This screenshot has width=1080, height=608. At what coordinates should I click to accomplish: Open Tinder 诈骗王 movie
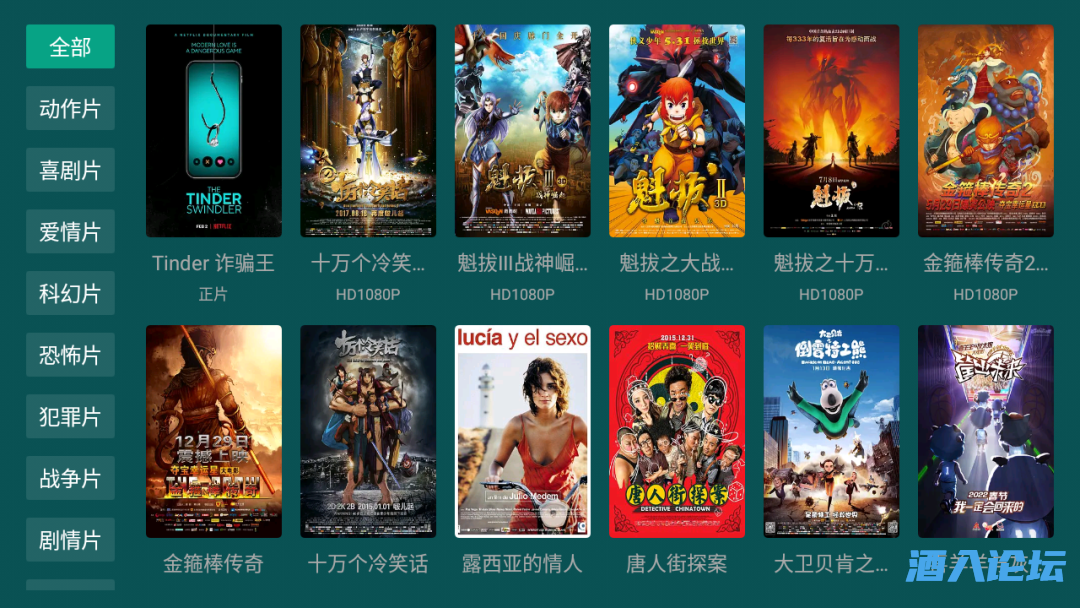click(x=214, y=131)
